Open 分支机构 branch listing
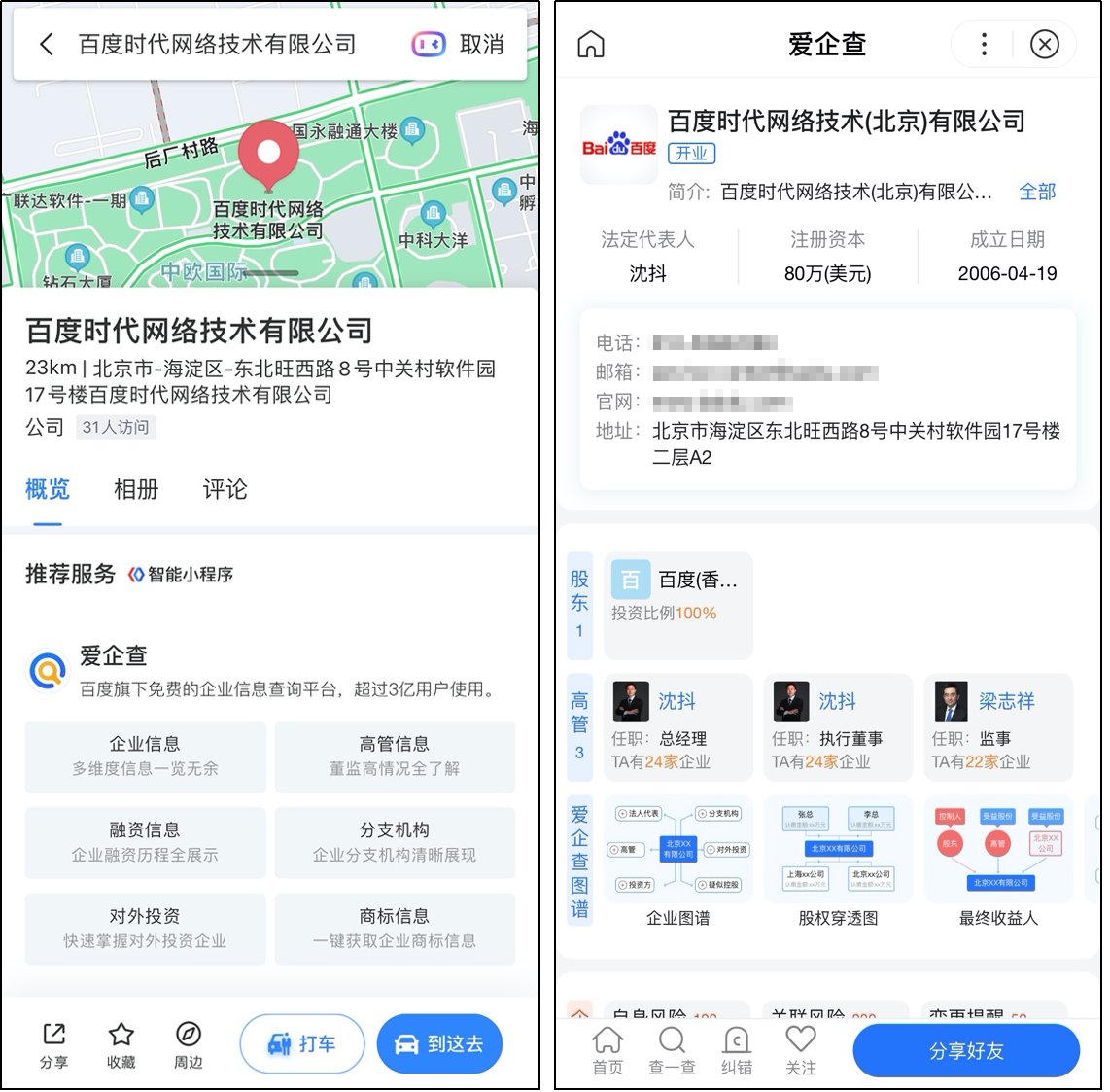Viewport: 1110px width, 1092px height. pyautogui.click(x=394, y=841)
